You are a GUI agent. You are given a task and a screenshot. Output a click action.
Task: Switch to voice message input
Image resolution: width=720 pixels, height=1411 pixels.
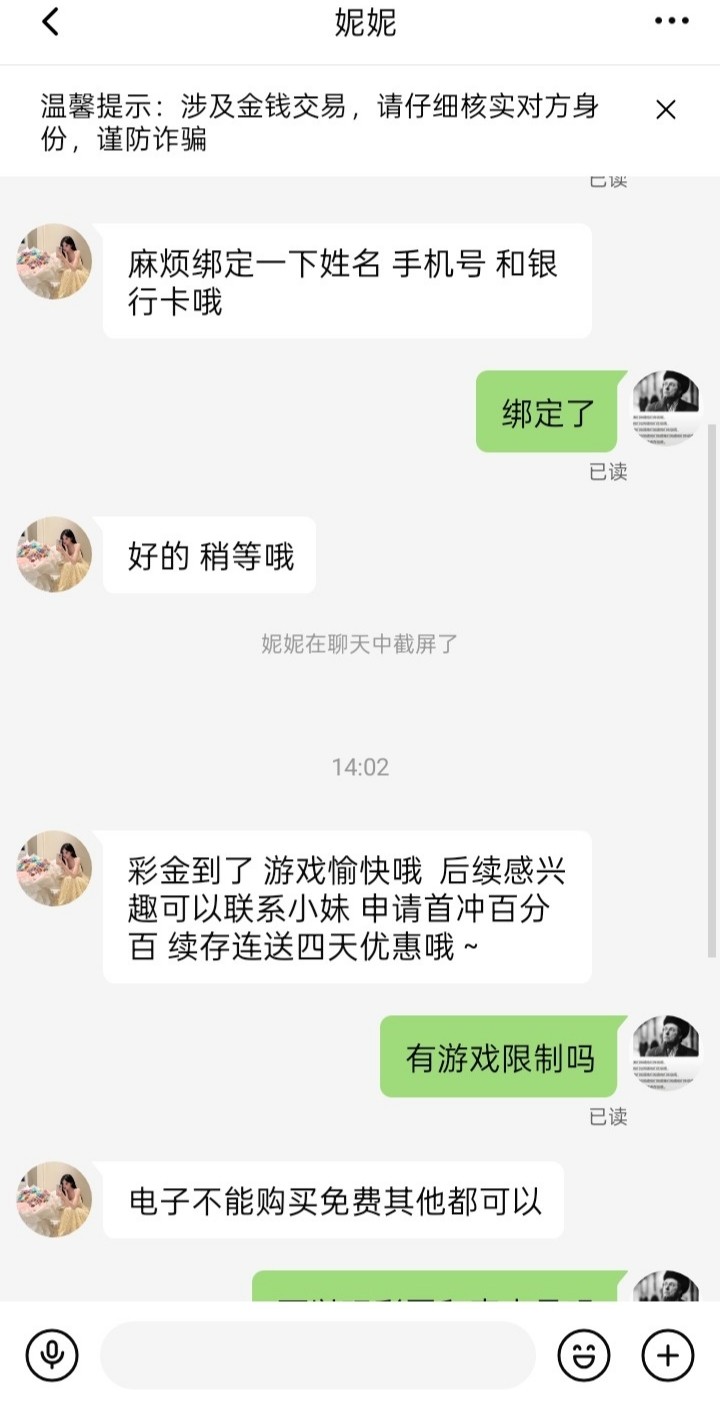pyautogui.click(x=52, y=1355)
